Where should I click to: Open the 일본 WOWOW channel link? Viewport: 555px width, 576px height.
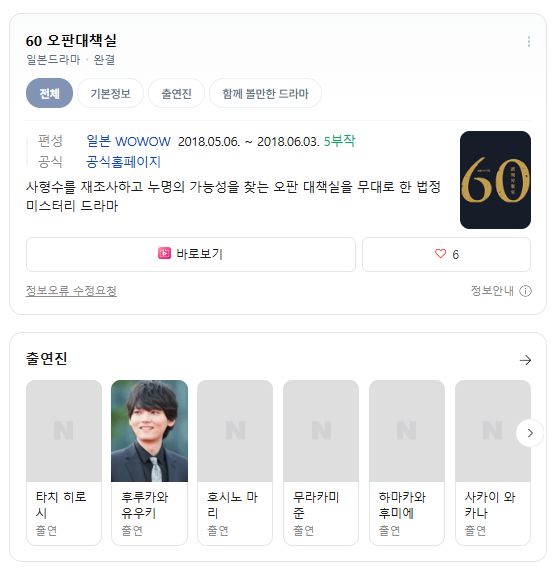(128, 141)
